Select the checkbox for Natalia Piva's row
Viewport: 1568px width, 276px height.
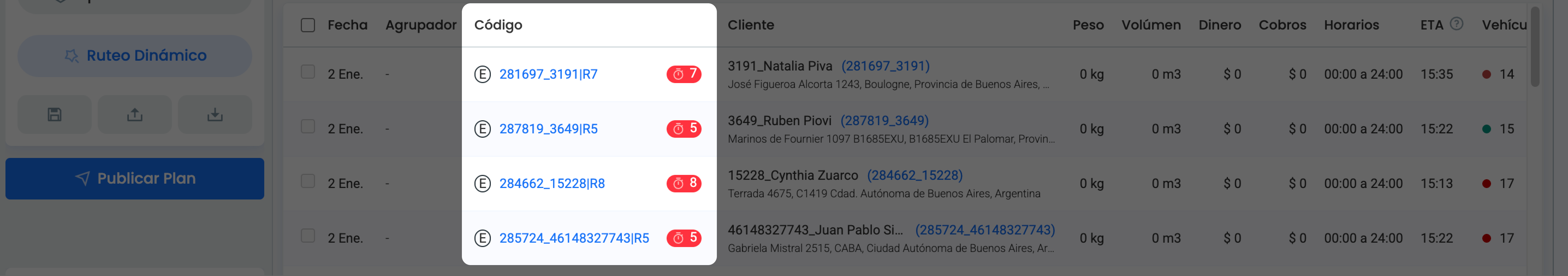tap(308, 72)
